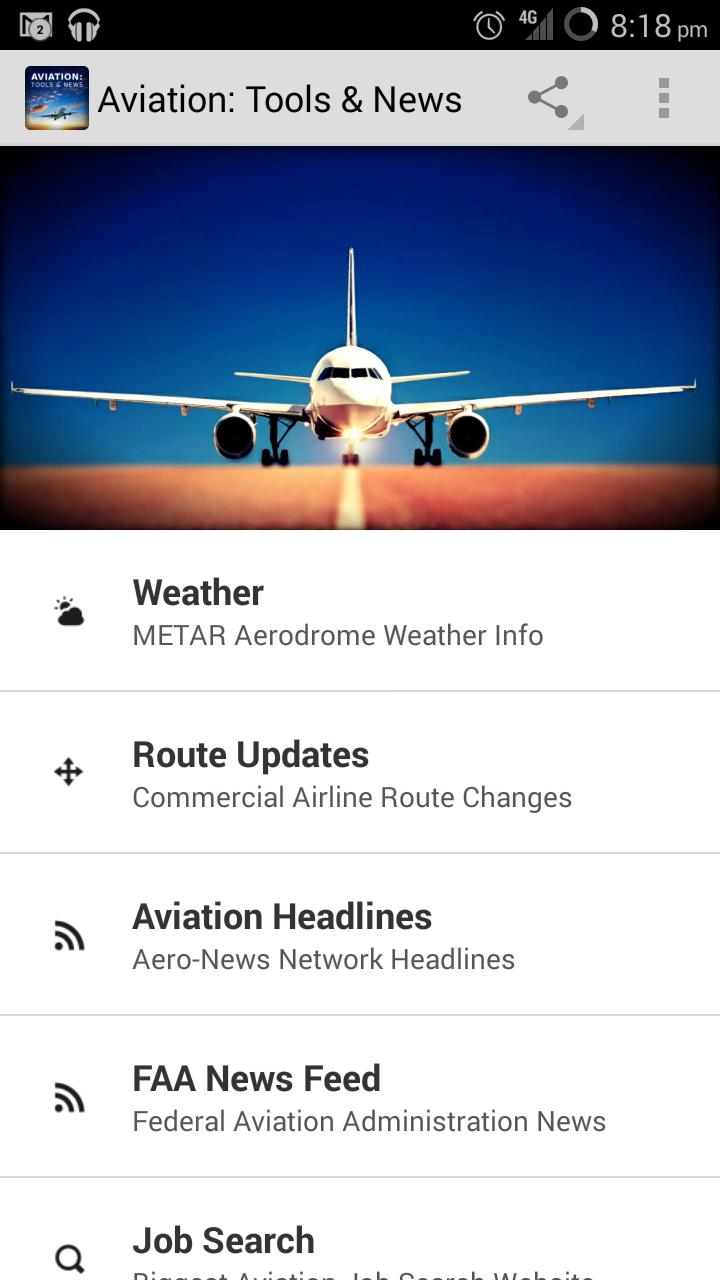Tap the airplane header image
The width and height of the screenshot is (720, 1280).
click(360, 337)
